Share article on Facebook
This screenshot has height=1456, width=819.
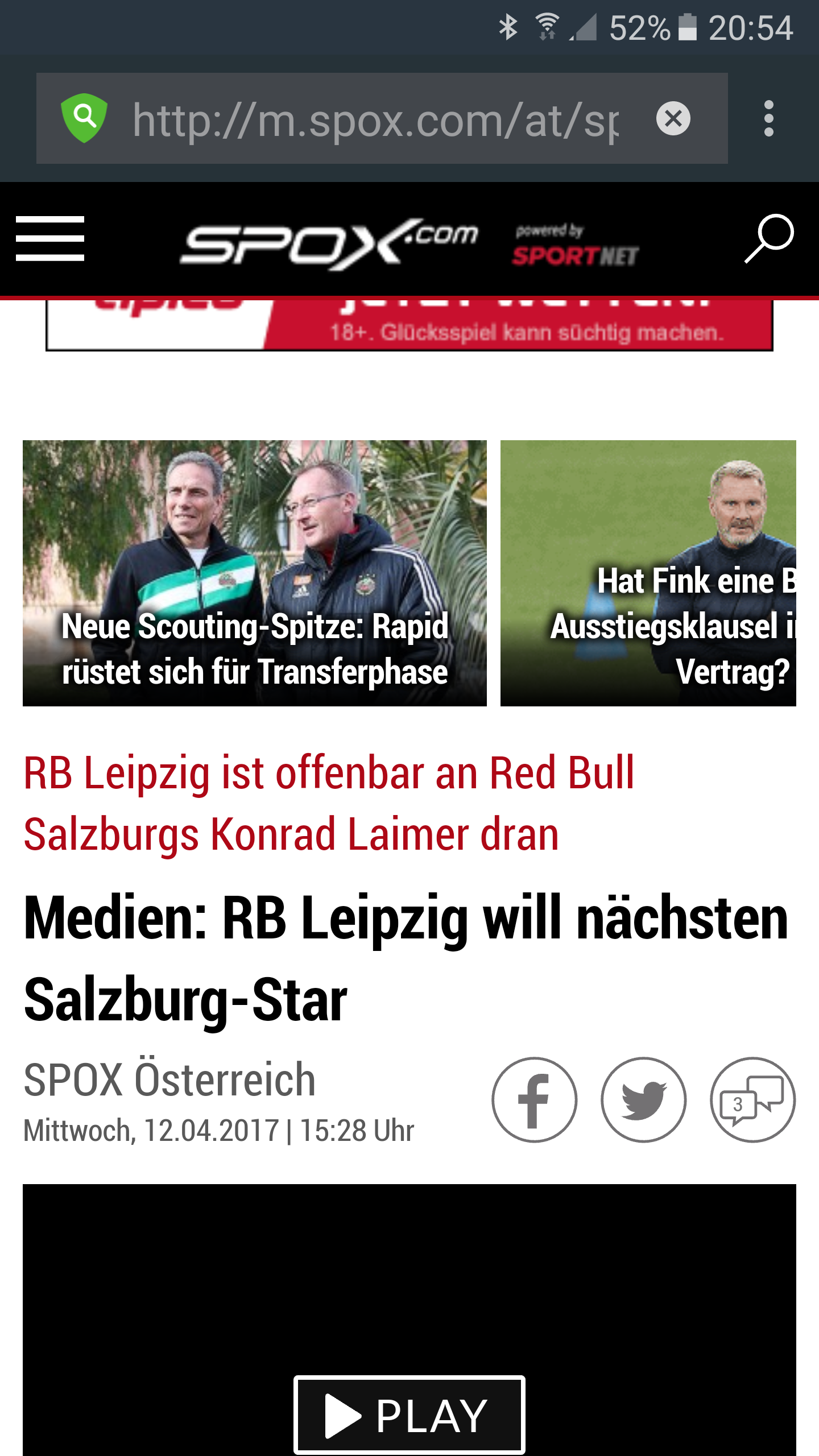coord(535,1100)
